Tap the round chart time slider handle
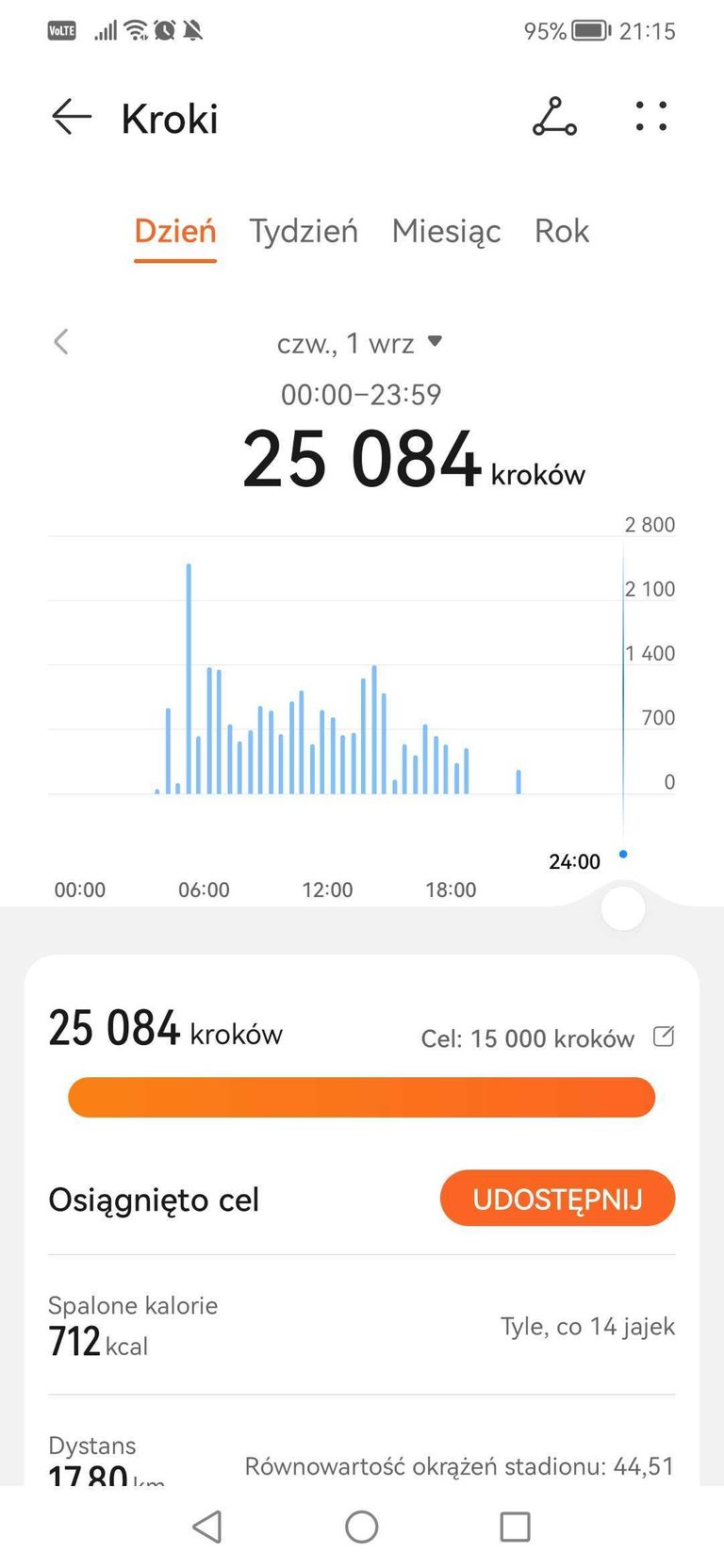 pos(623,908)
